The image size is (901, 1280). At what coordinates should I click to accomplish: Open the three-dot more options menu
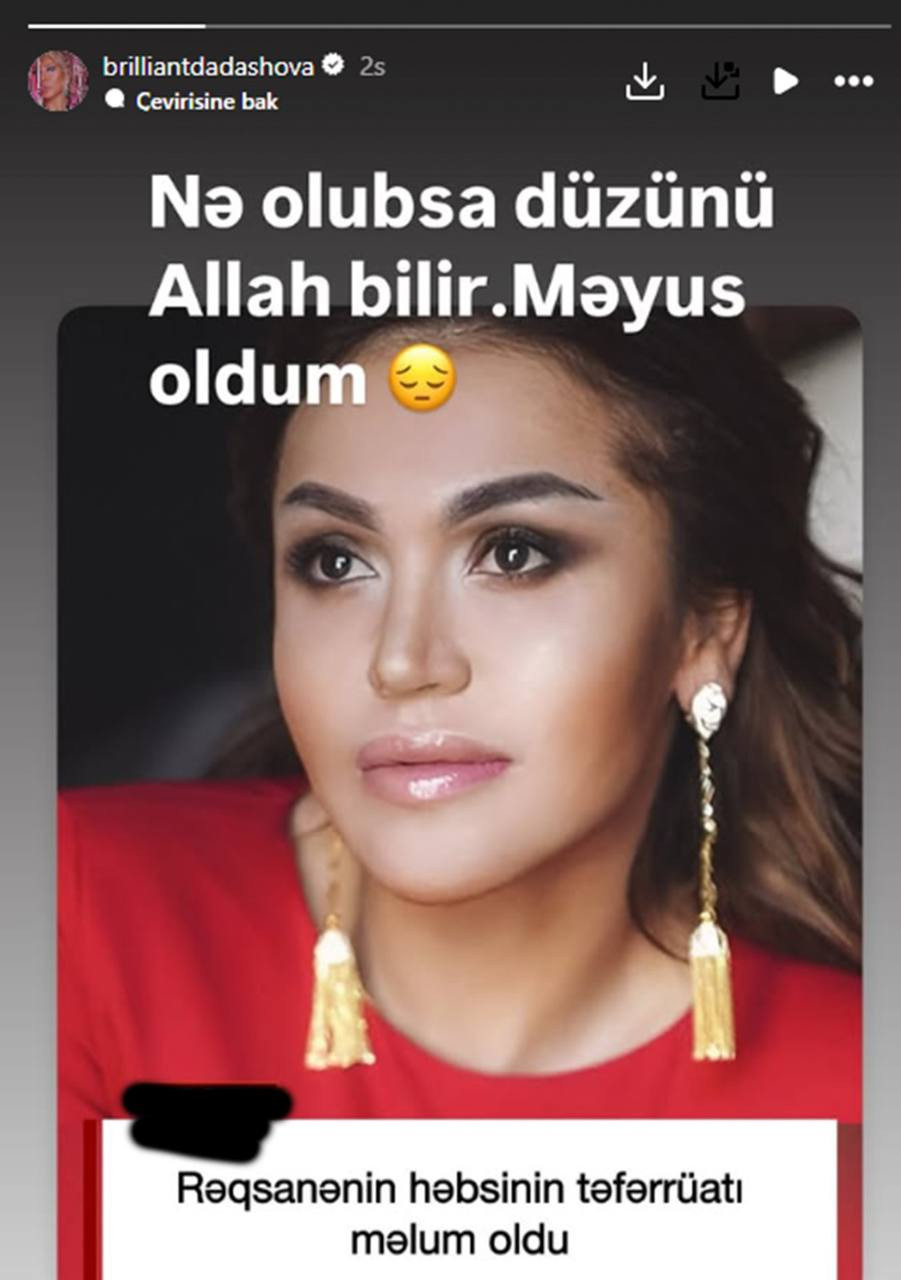pyautogui.click(x=853, y=81)
